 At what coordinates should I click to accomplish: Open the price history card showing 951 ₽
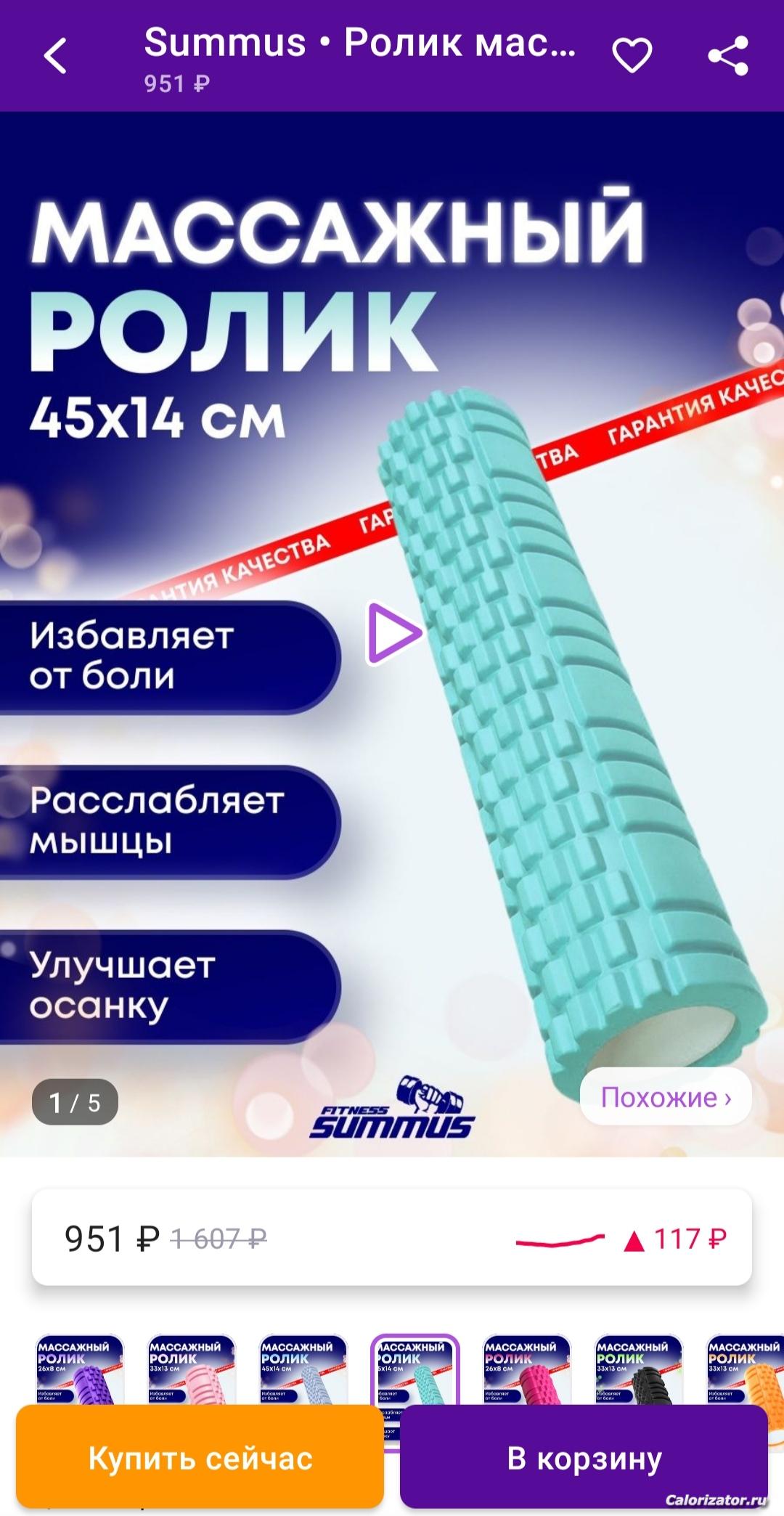[x=392, y=1238]
